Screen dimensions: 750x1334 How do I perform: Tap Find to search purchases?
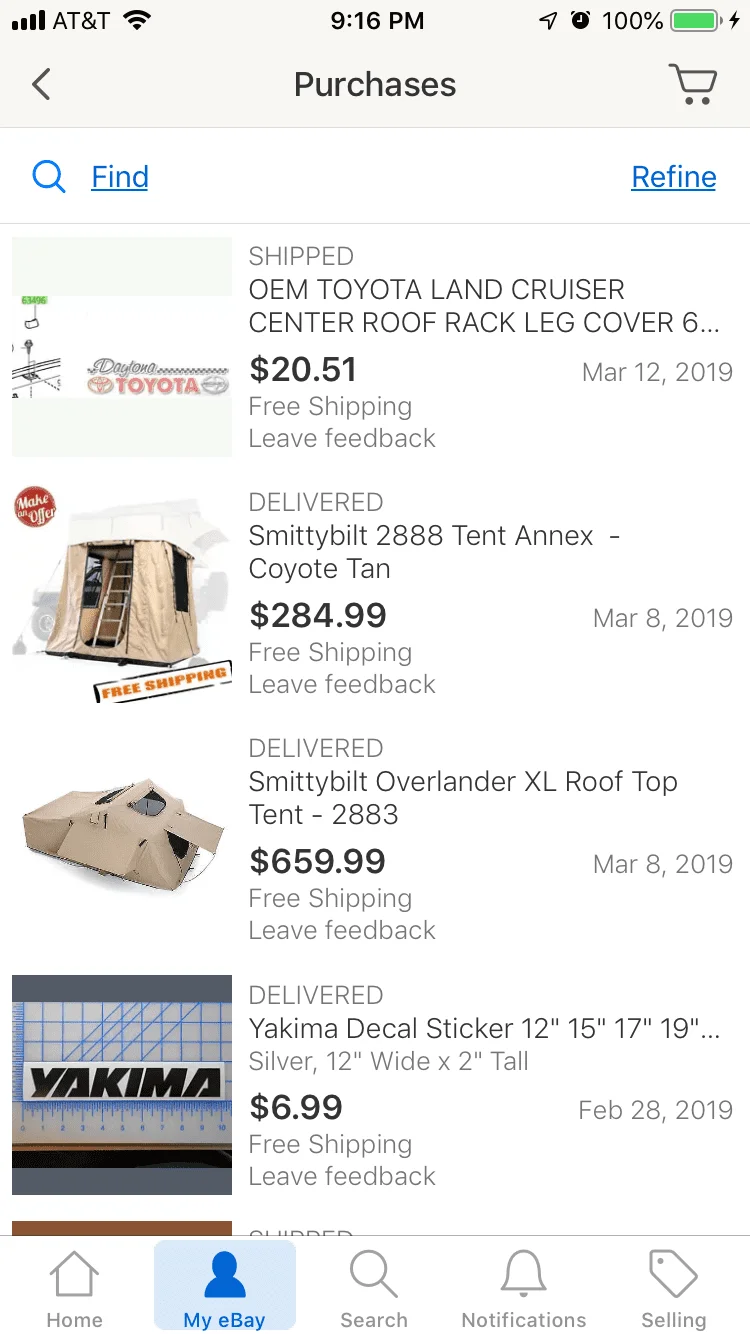[119, 177]
